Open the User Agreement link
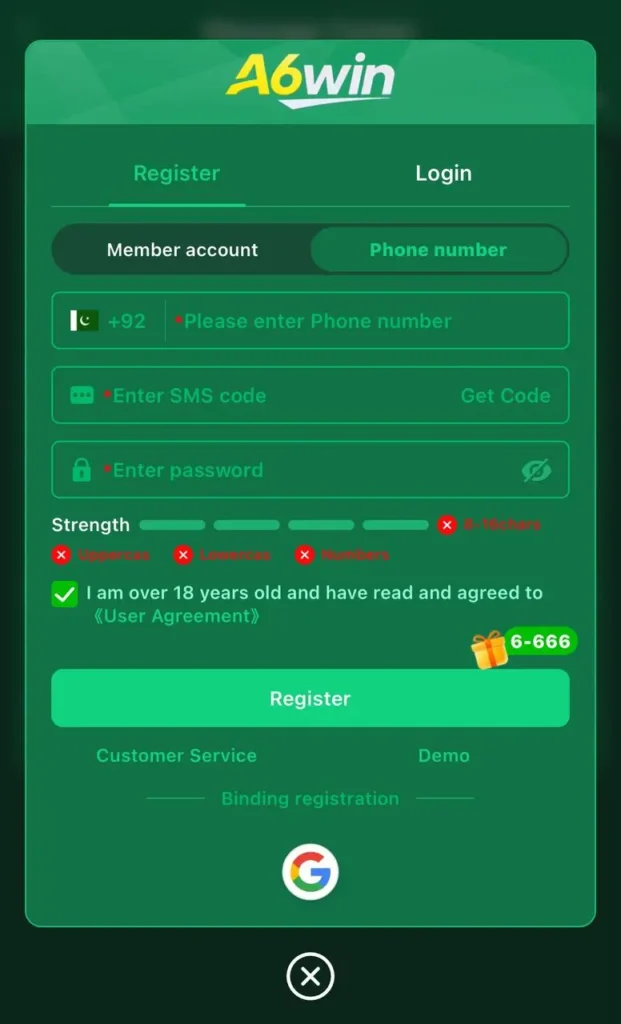Viewport: 621px width, 1024px height. coord(176,616)
